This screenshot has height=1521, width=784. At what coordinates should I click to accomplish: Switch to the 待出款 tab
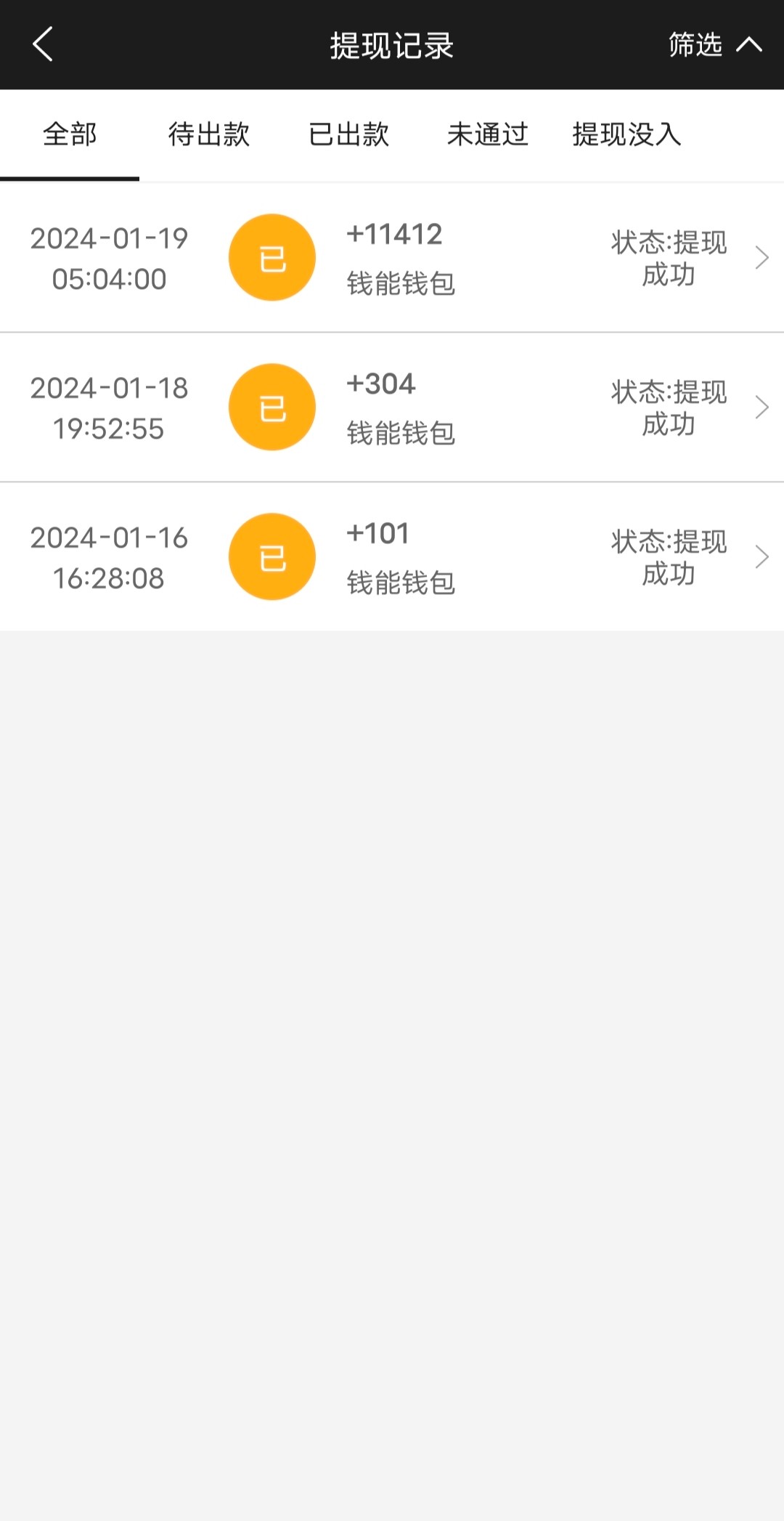pyautogui.click(x=209, y=135)
